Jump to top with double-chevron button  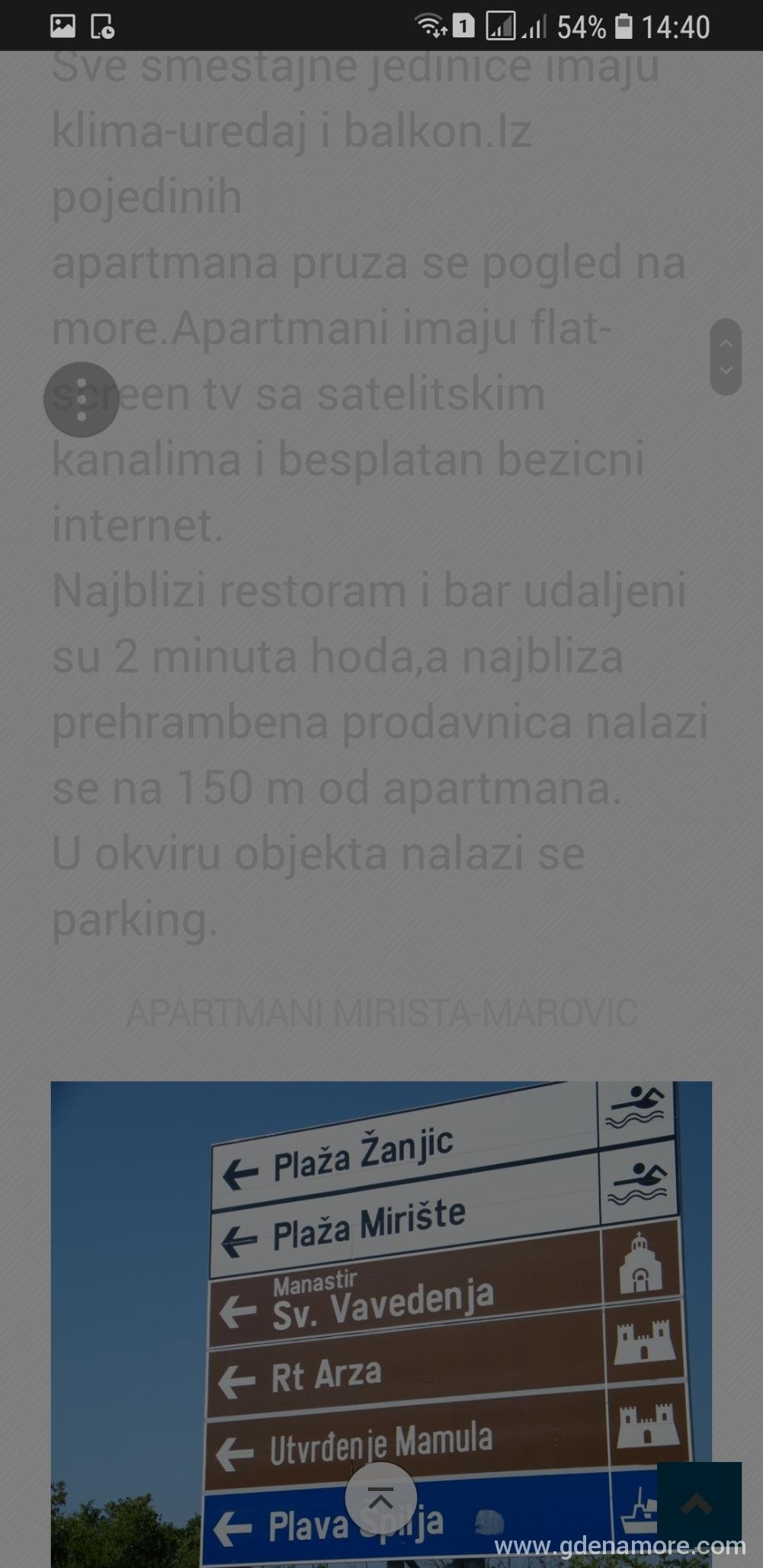(381, 1498)
